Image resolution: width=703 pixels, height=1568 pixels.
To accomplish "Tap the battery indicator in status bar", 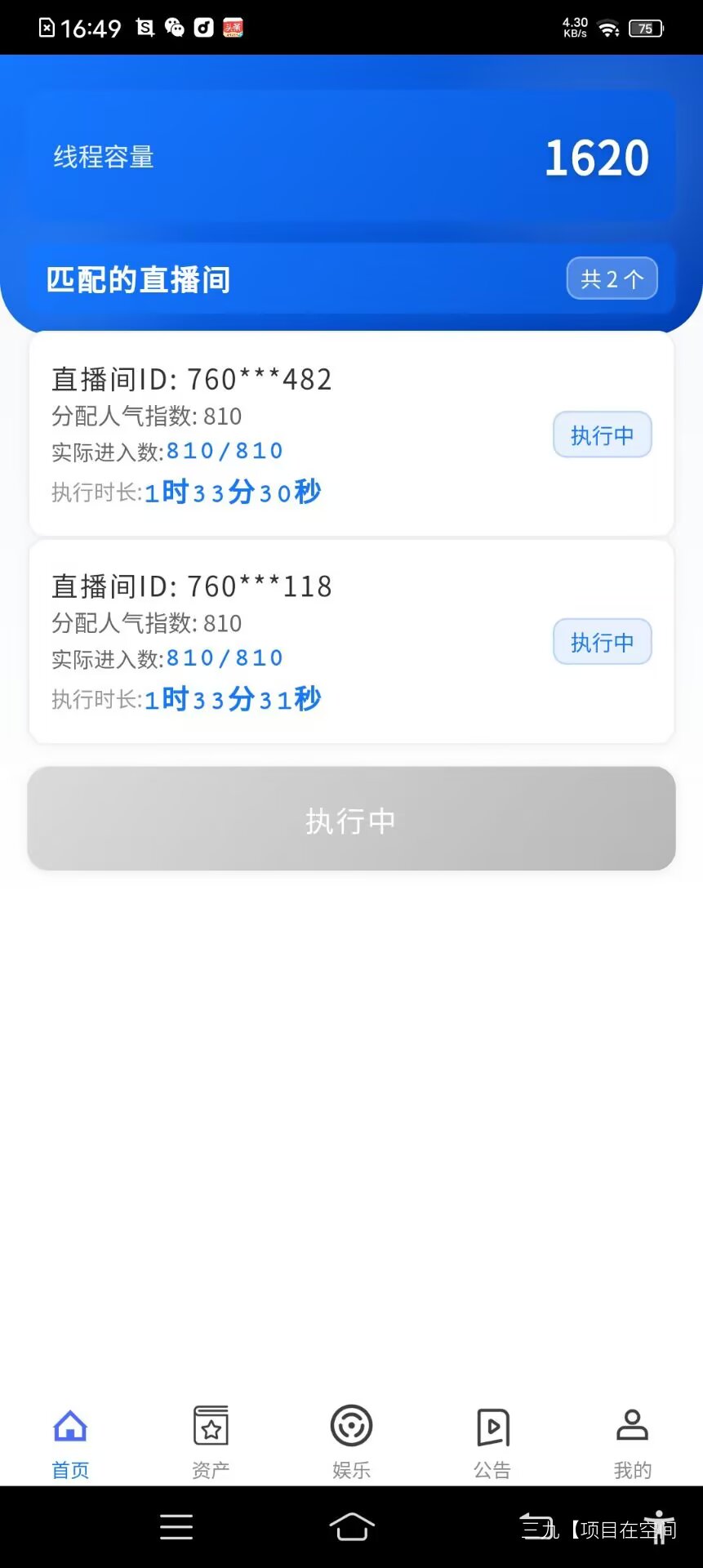I will click(644, 27).
